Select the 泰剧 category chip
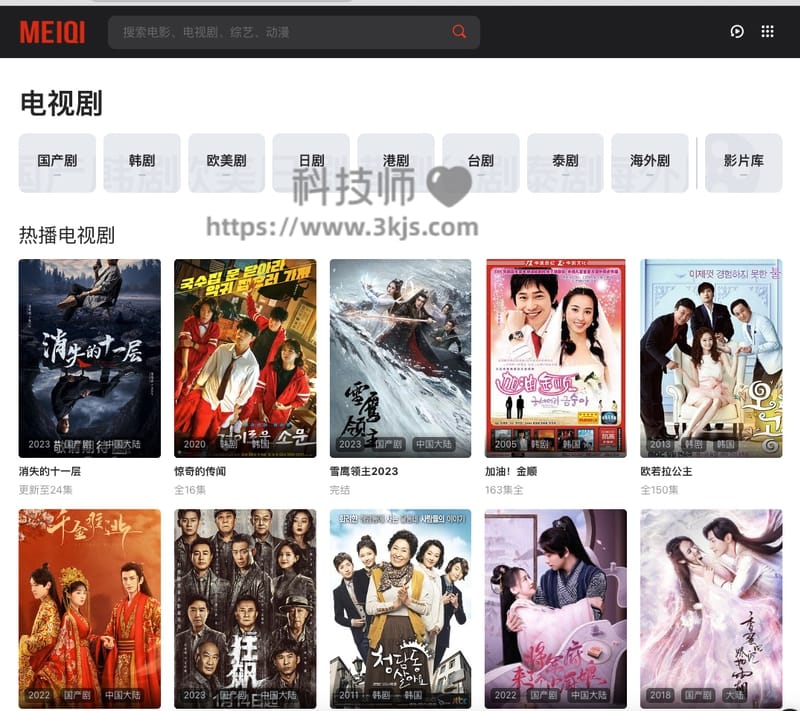The image size is (800, 711). click(x=565, y=161)
